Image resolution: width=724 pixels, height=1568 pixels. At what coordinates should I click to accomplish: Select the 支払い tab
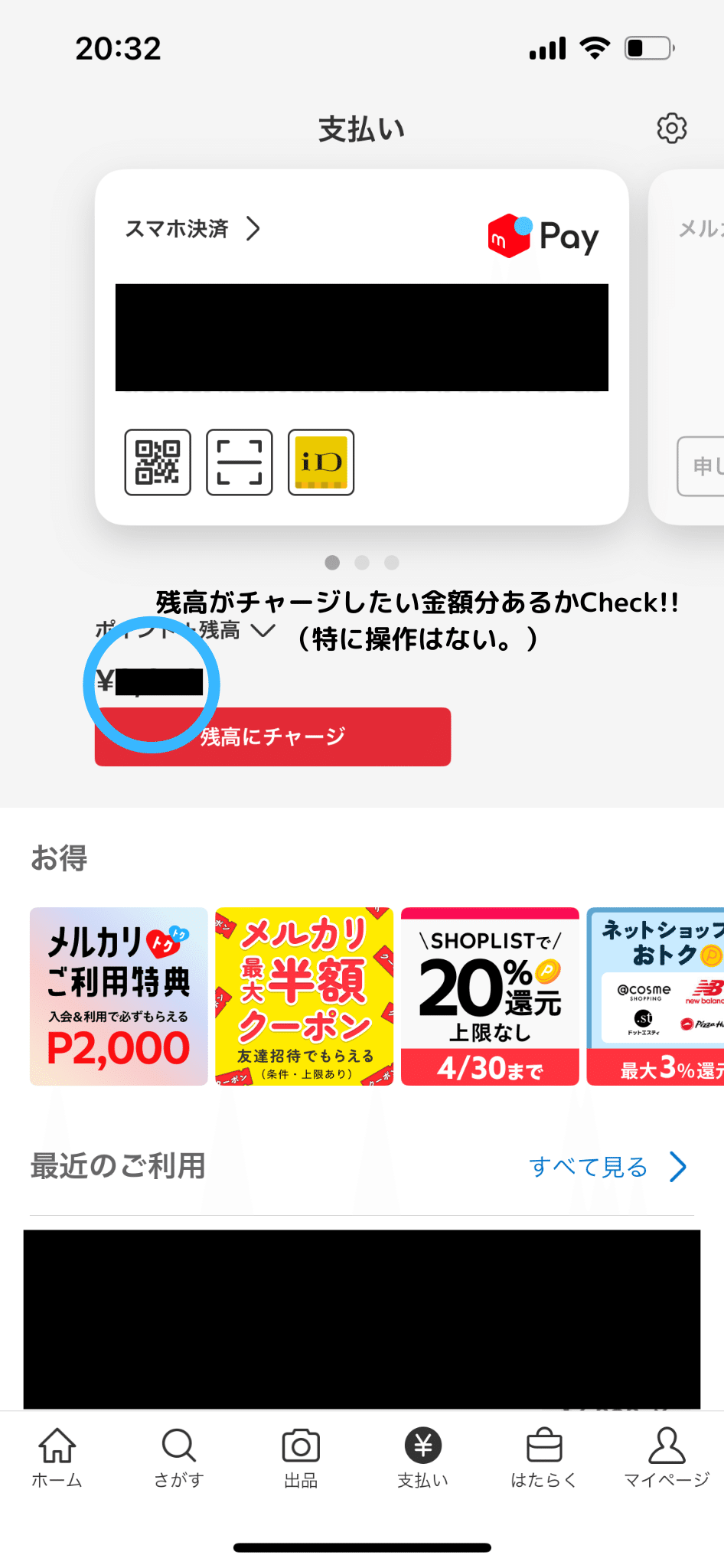422,1458
